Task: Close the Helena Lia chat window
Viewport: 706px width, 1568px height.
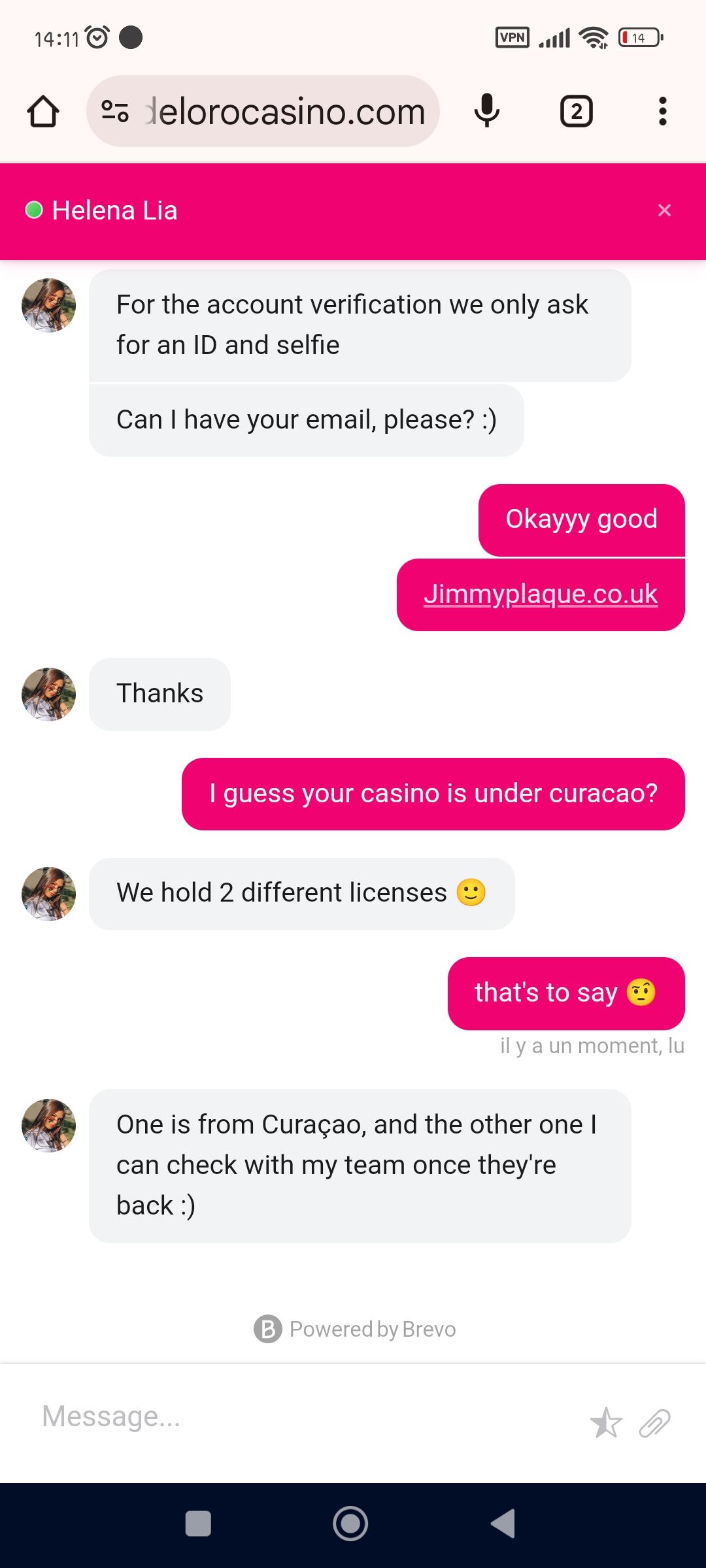Action: pyautogui.click(x=664, y=210)
